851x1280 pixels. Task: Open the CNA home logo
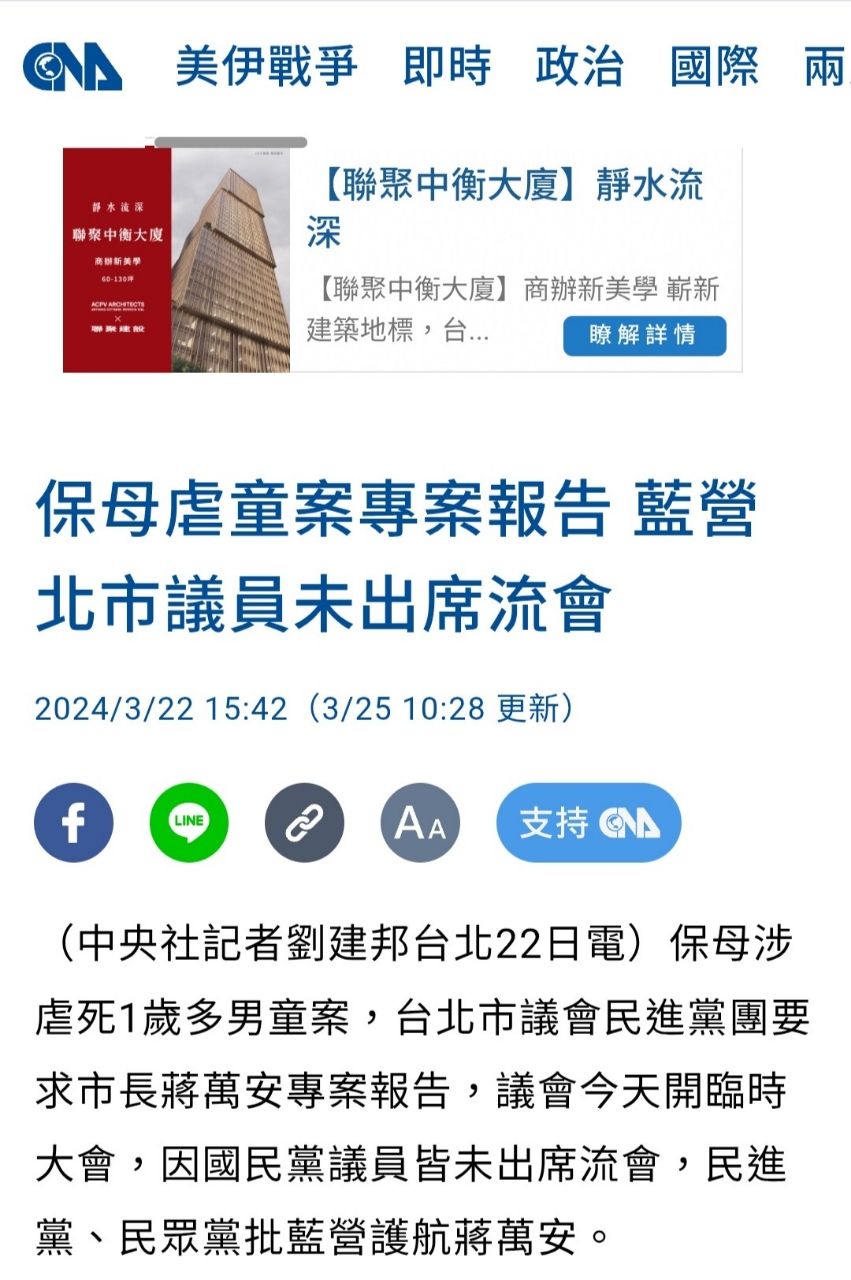(x=73, y=67)
